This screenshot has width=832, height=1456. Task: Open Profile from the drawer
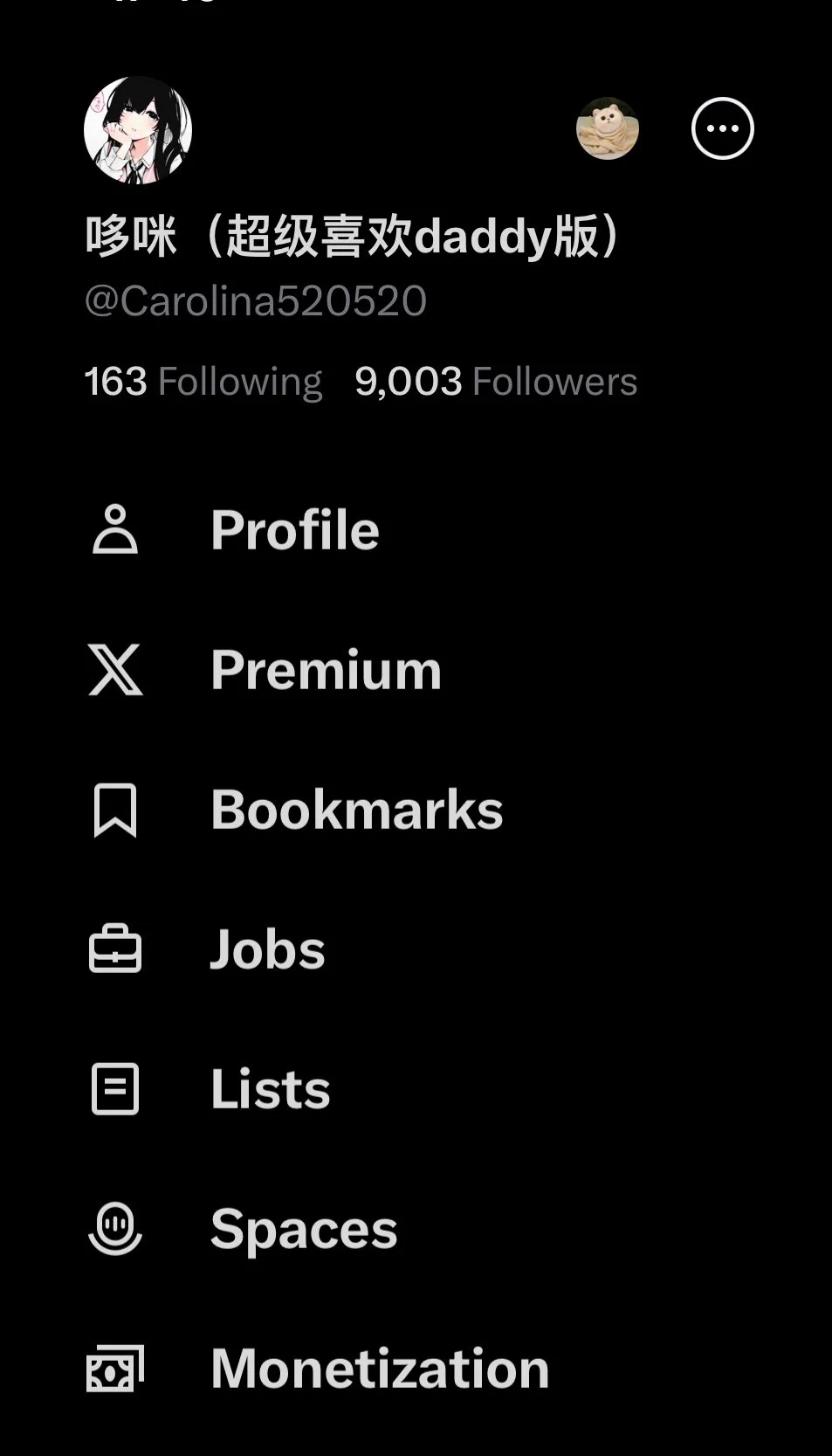pos(294,530)
